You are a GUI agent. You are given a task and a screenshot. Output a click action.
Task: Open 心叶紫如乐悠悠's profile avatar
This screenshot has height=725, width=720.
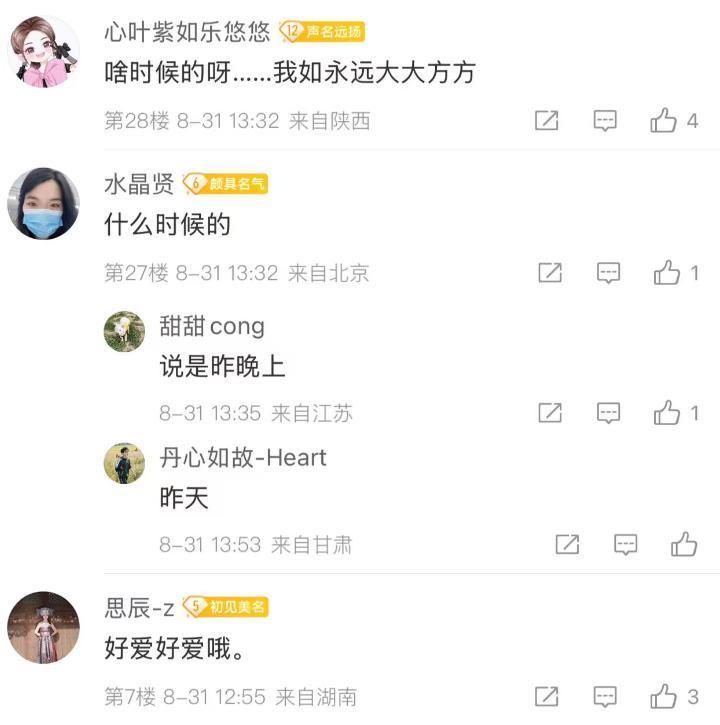[43, 52]
